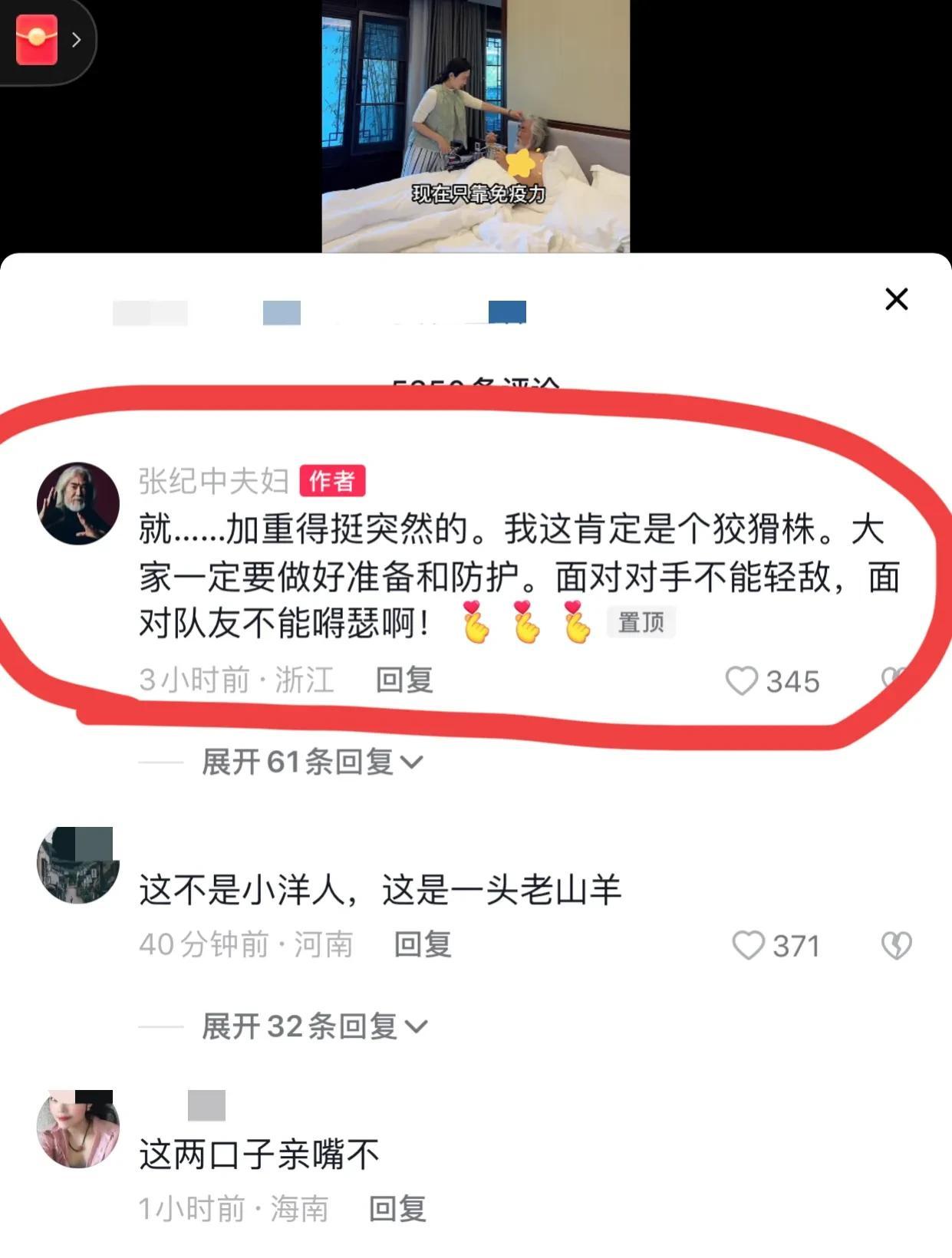Tap the video preview above comments

click(x=476, y=127)
